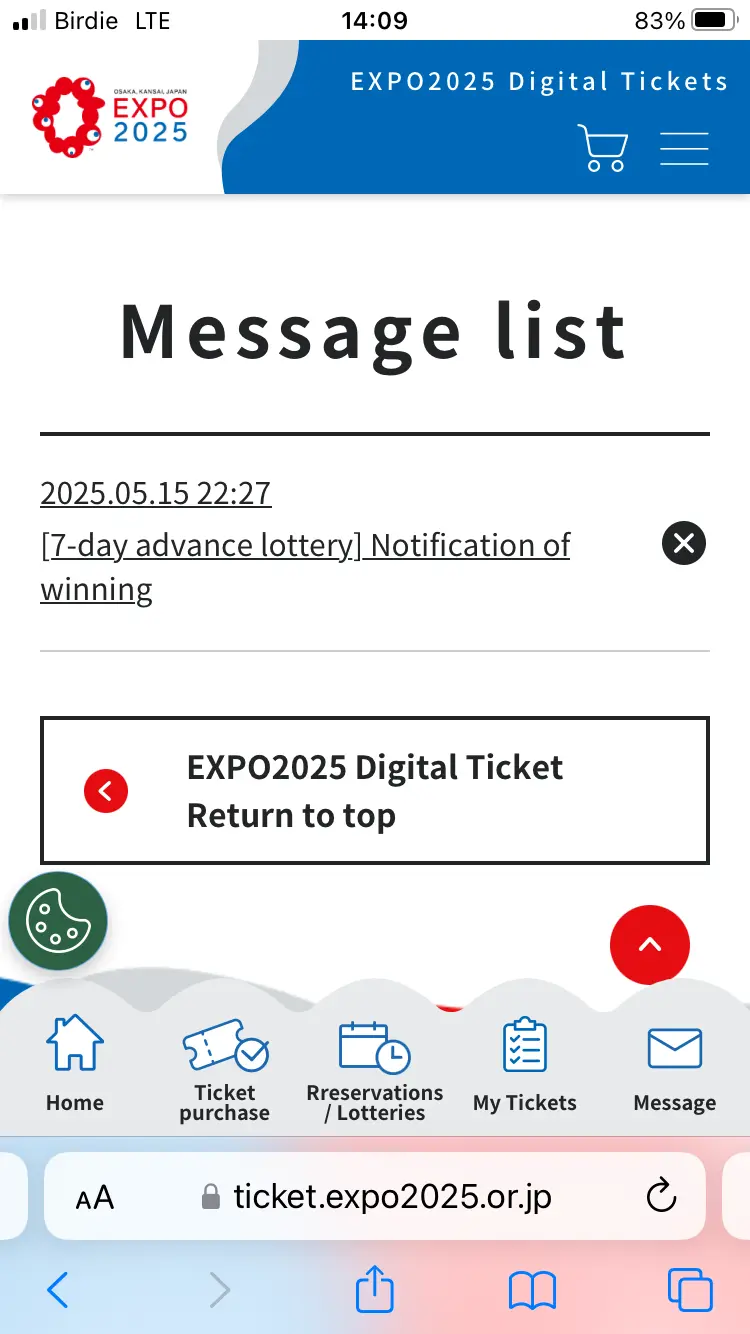Image resolution: width=750 pixels, height=1334 pixels.
Task: View My Tickets tab
Action: pyautogui.click(x=525, y=1065)
